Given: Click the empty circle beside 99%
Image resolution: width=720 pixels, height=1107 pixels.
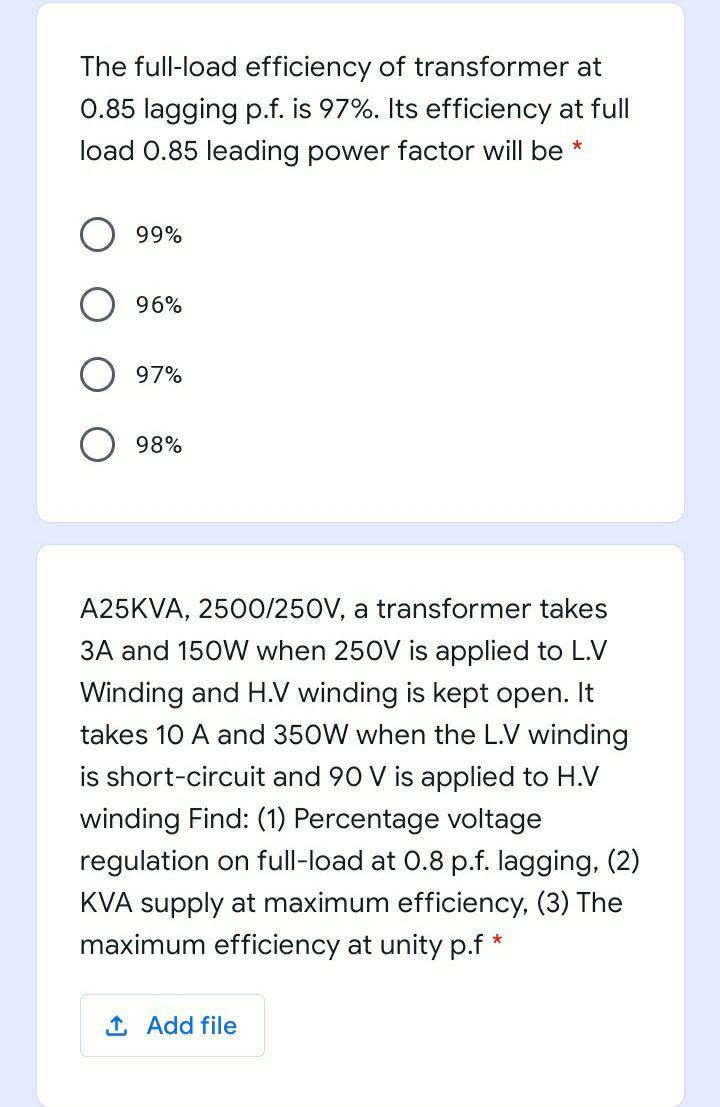Looking at the screenshot, I should [x=97, y=234].
